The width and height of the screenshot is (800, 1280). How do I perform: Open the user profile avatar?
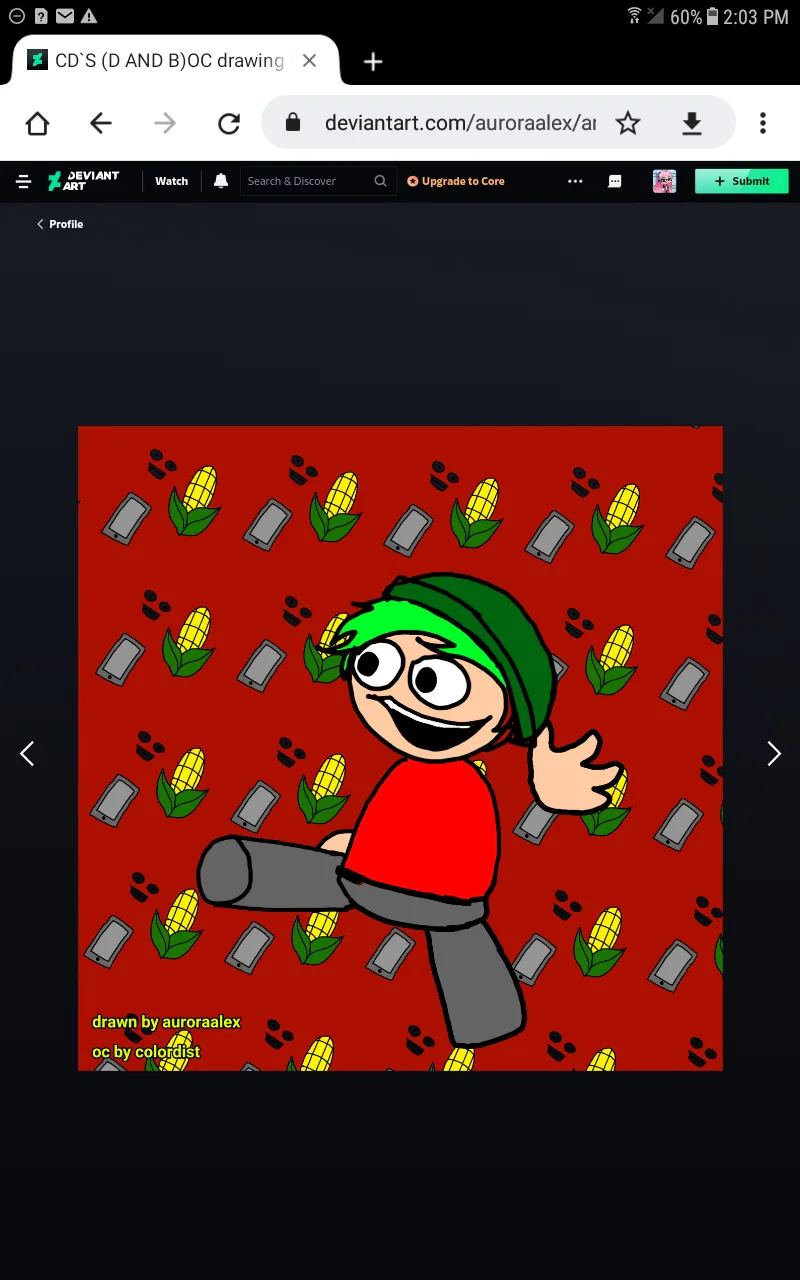[x=664, y=181]
